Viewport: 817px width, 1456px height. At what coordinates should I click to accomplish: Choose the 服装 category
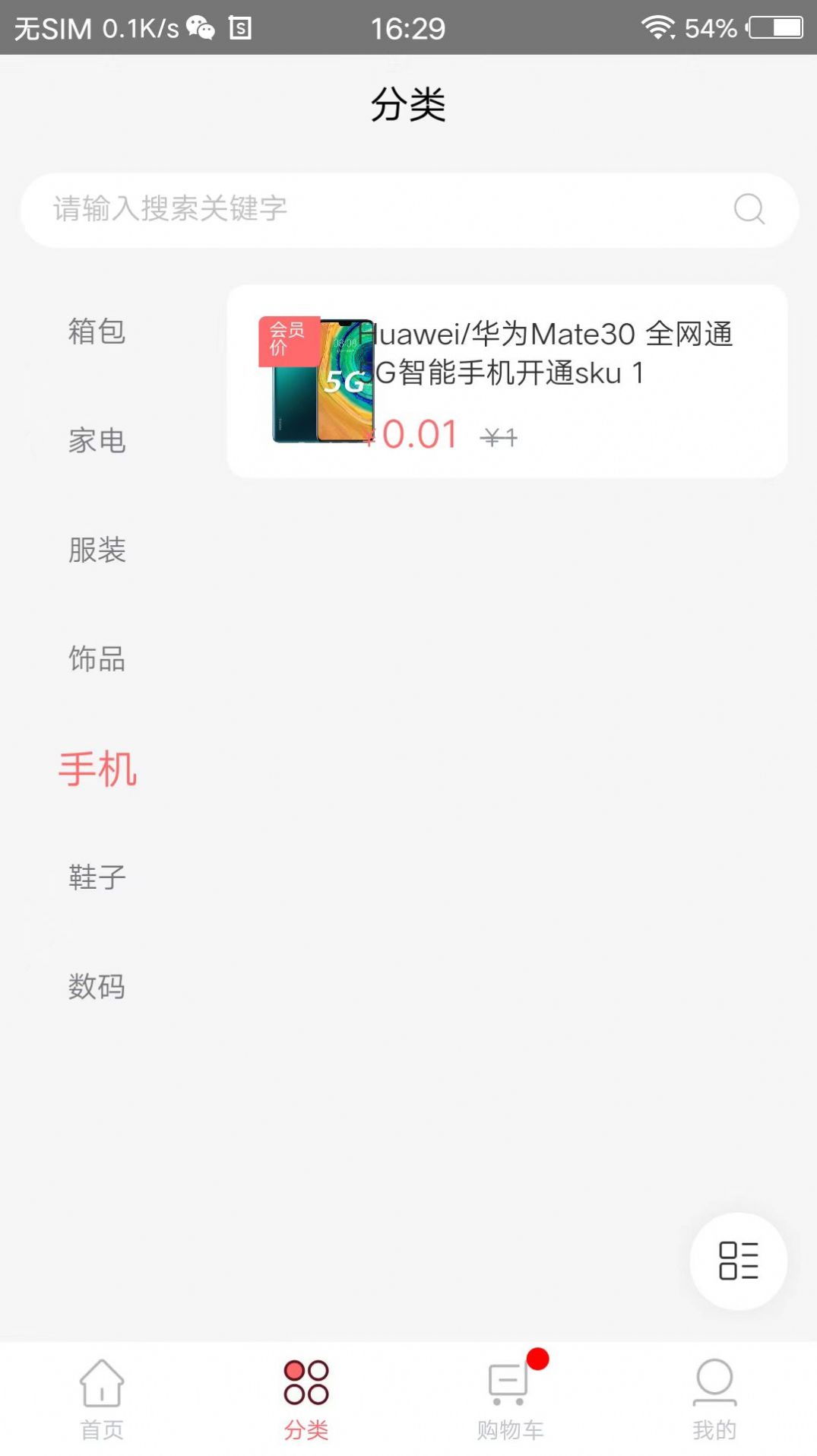tap(96, 550)
